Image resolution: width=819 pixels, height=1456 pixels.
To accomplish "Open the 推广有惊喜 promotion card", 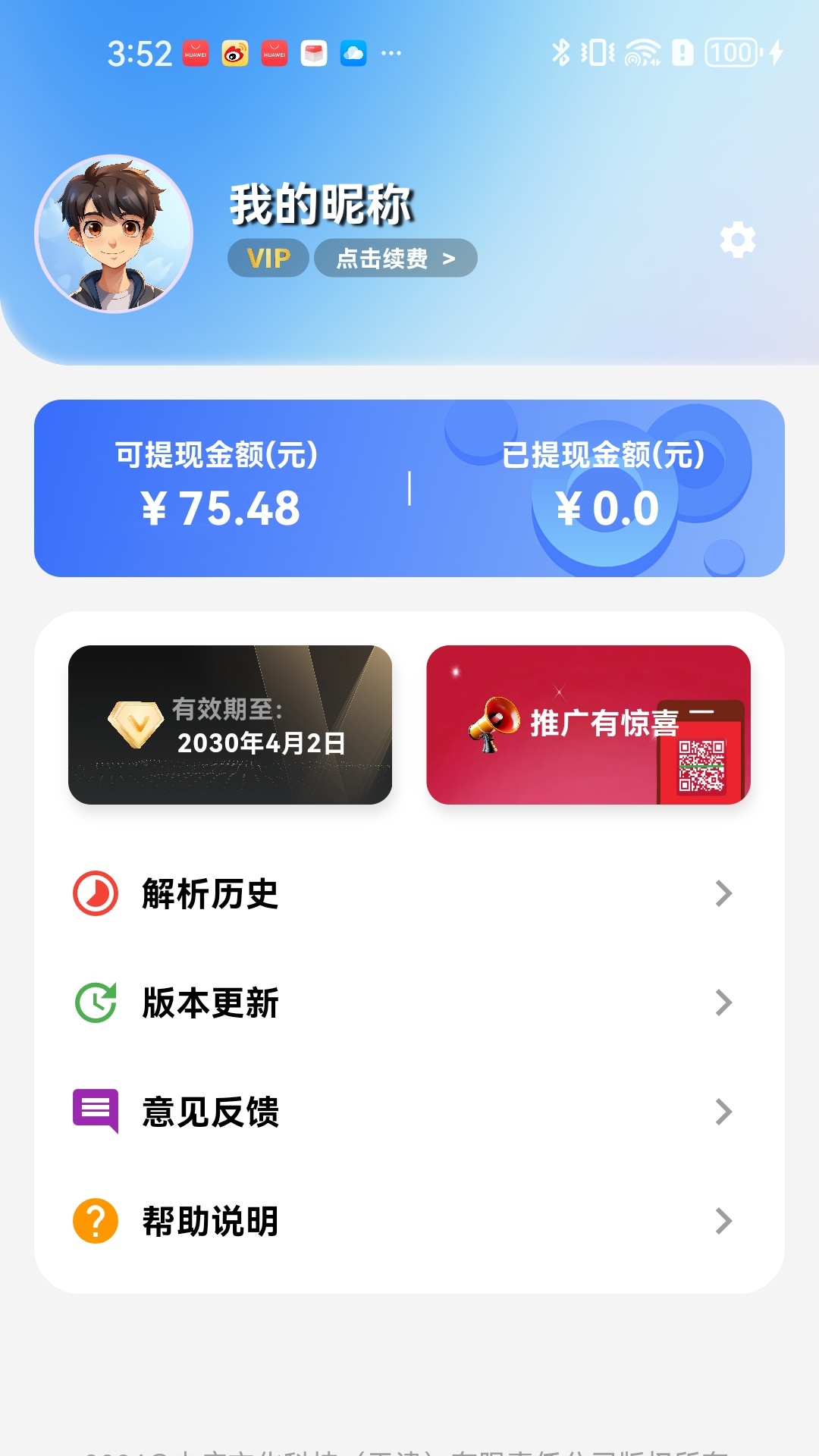I will (588, 725).
